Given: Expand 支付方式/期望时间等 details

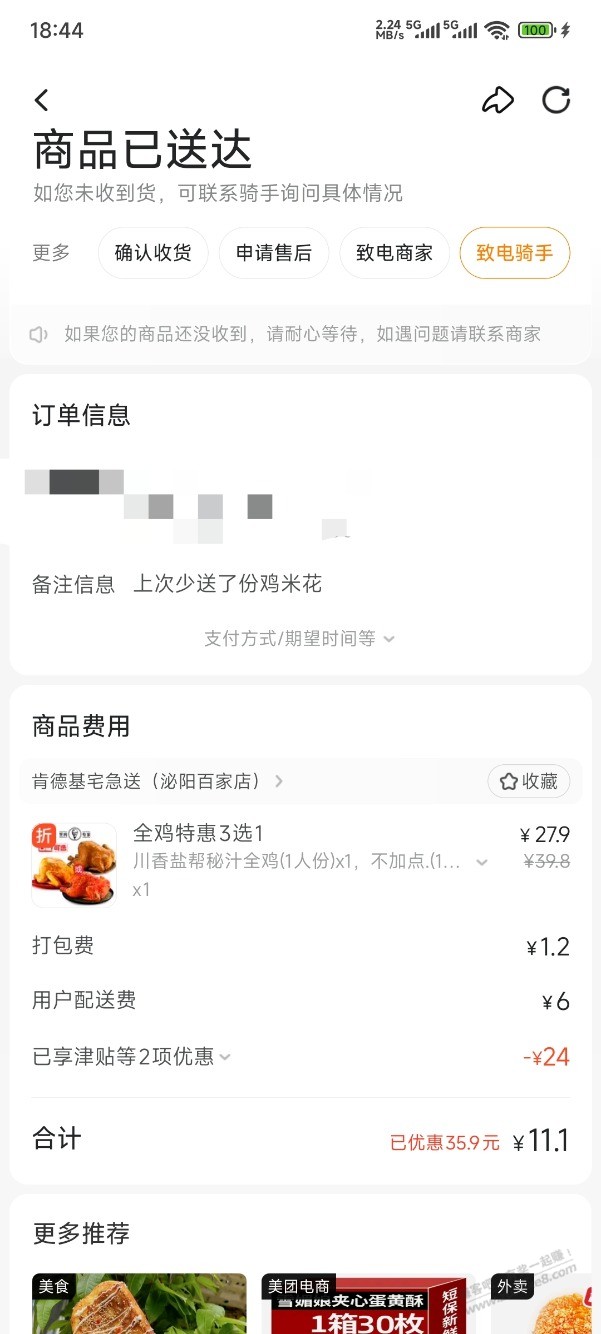Looking at the screenshot, I should (x=299, y=638).
